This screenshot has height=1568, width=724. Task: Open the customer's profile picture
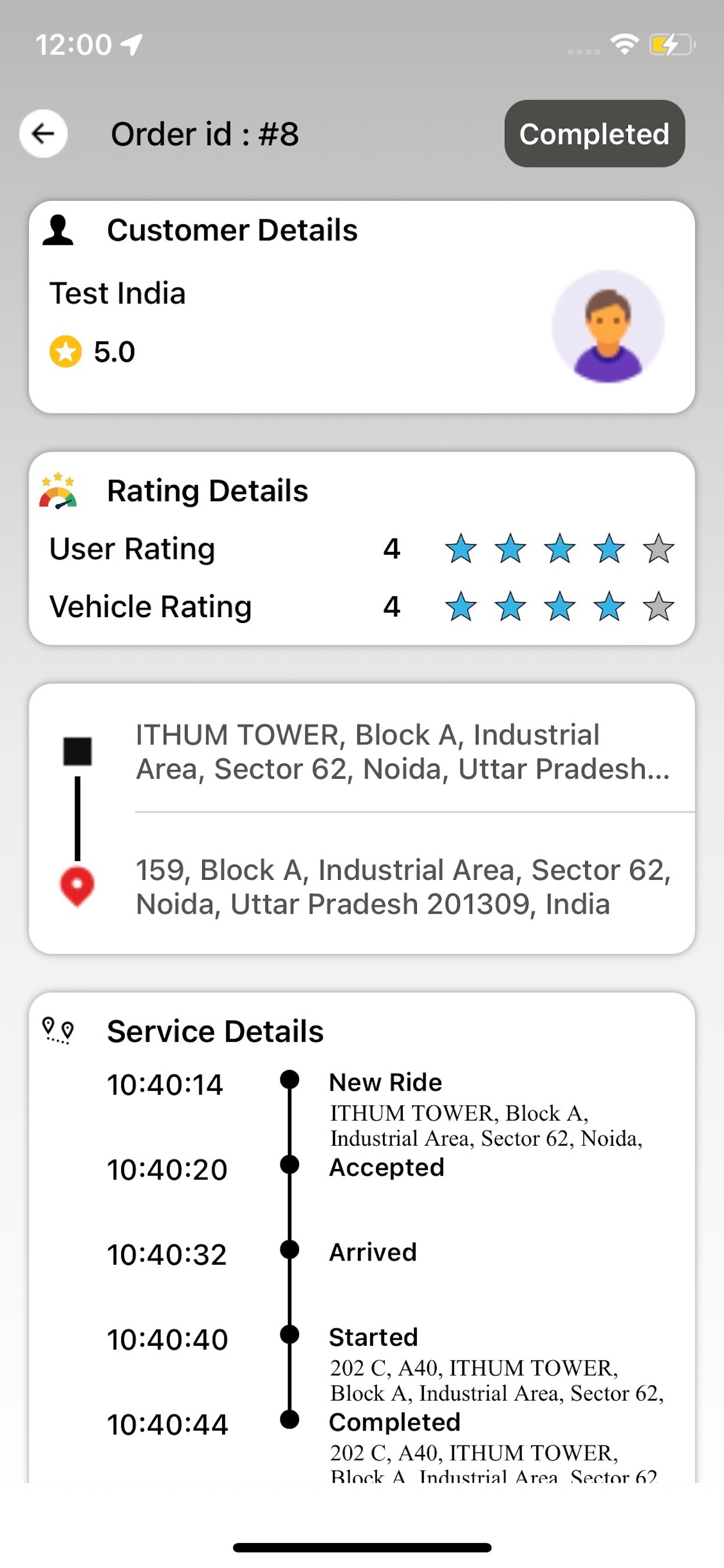(x=608, y=326)
